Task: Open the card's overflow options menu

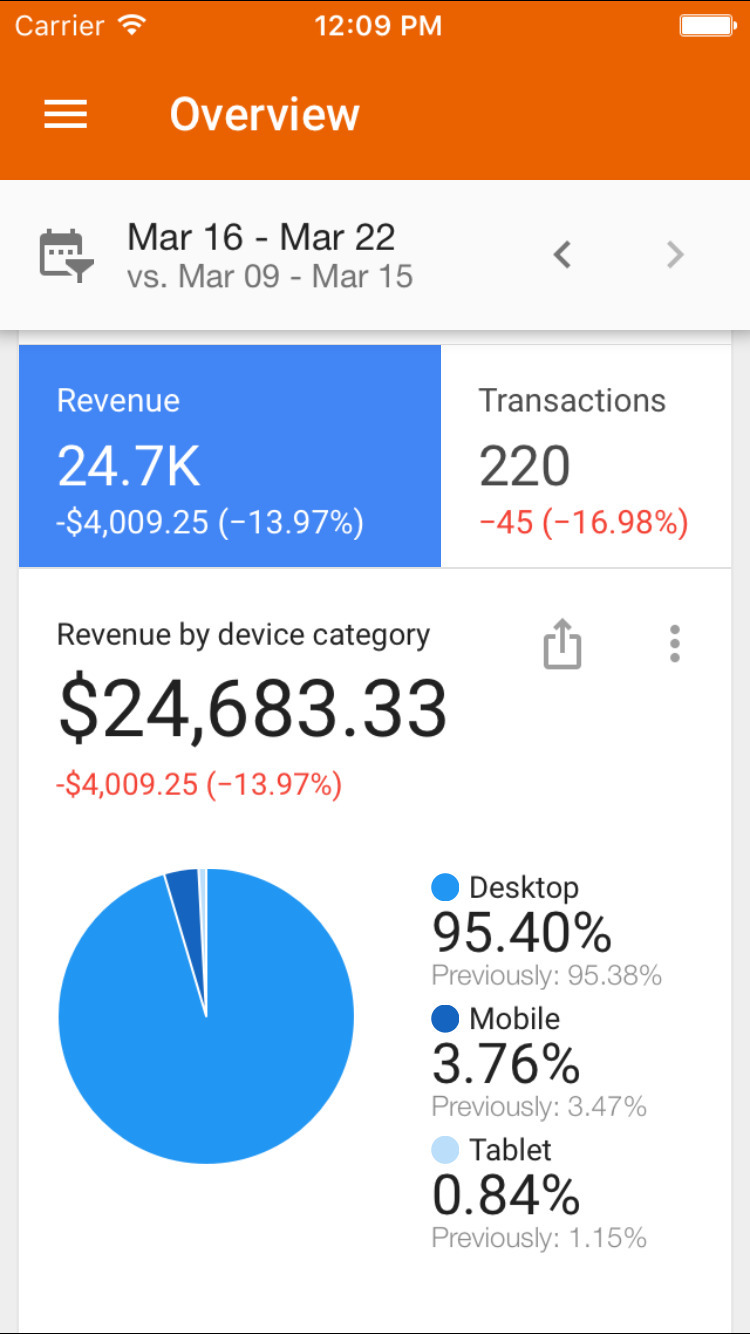Action: point(675,644)
